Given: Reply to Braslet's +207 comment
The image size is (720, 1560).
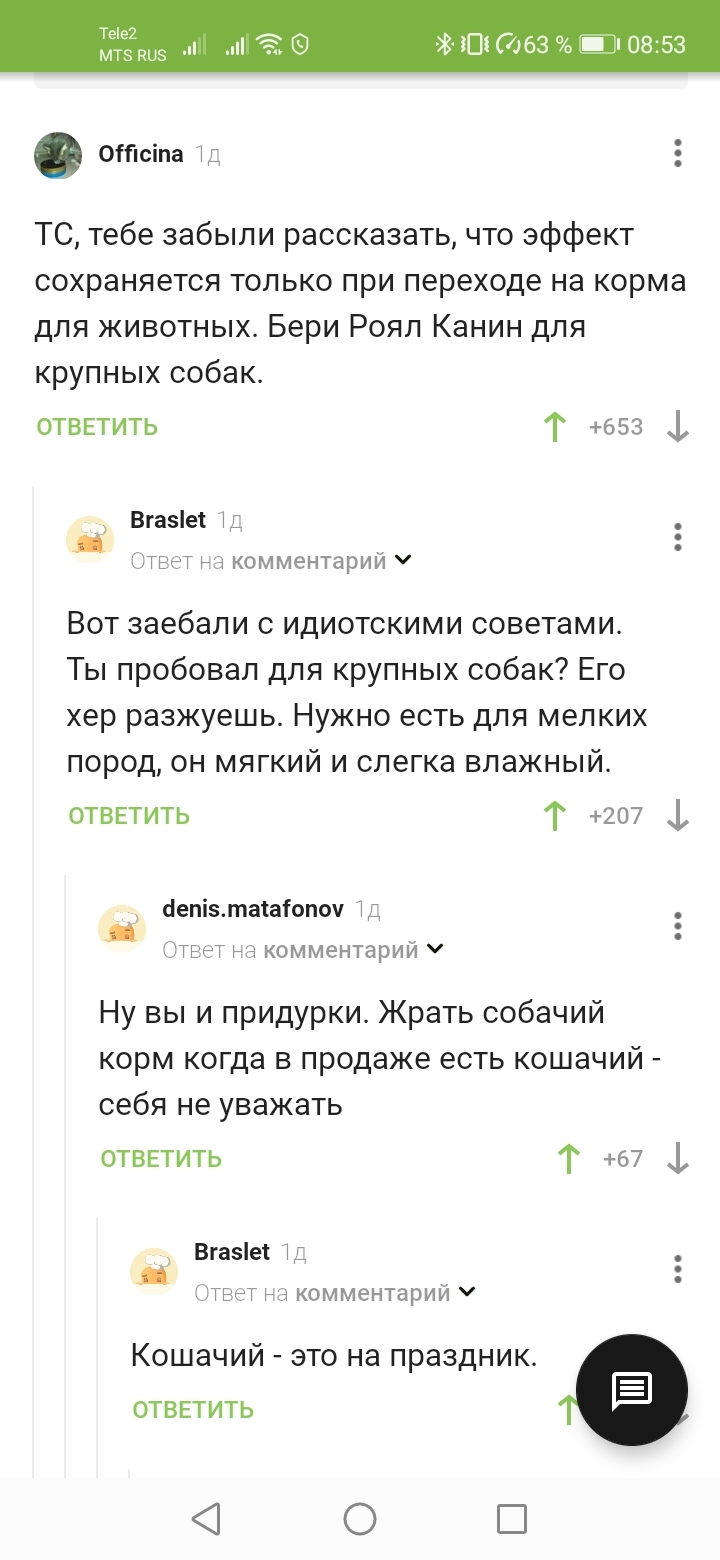Looking at the screenshot, I should (x=129, y=816).
